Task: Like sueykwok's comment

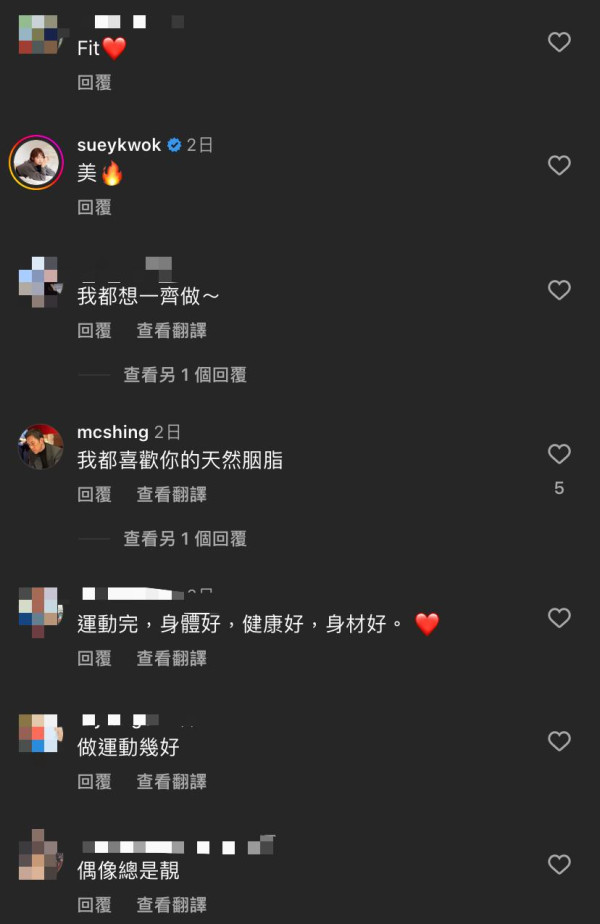Action: click(x=559, y=166)
